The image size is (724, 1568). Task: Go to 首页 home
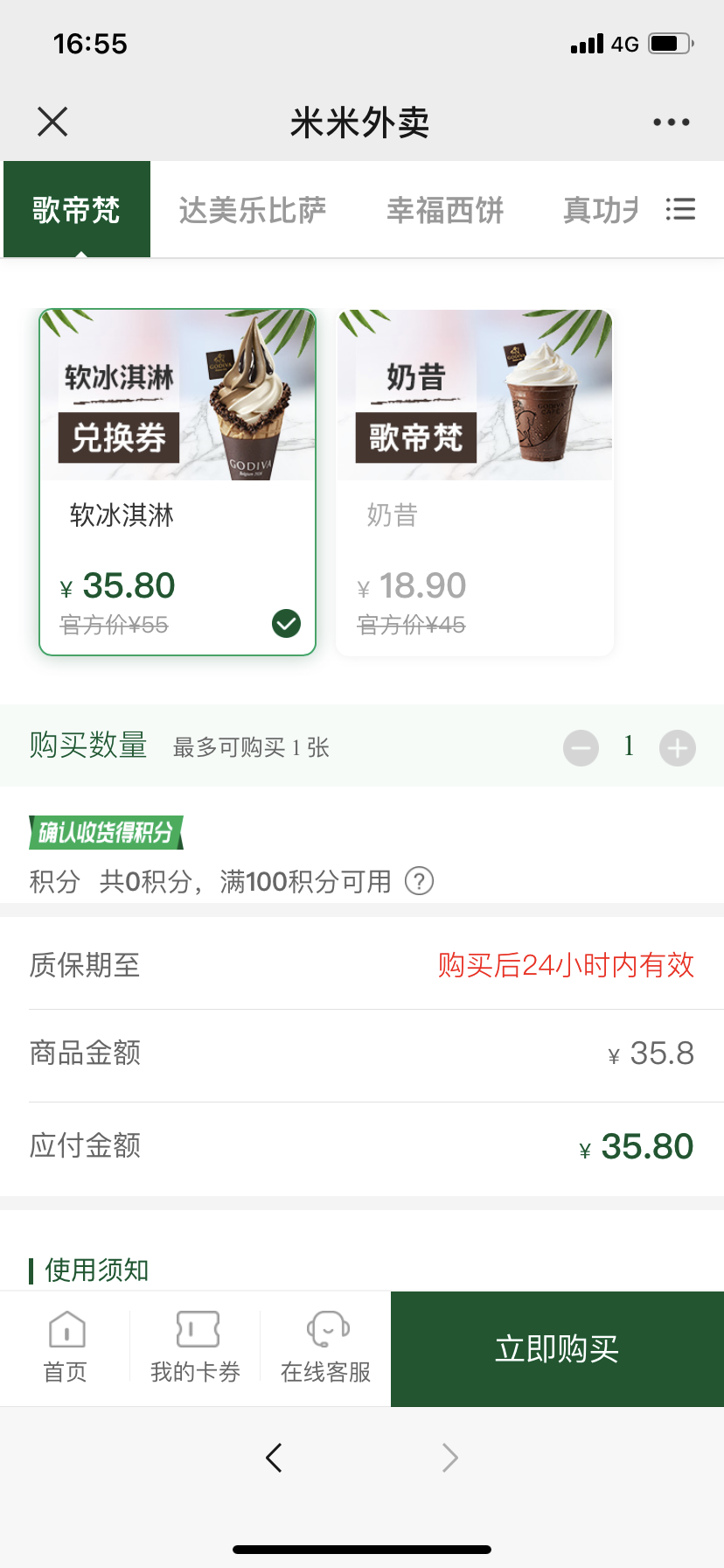click(x=66, y=1347)
